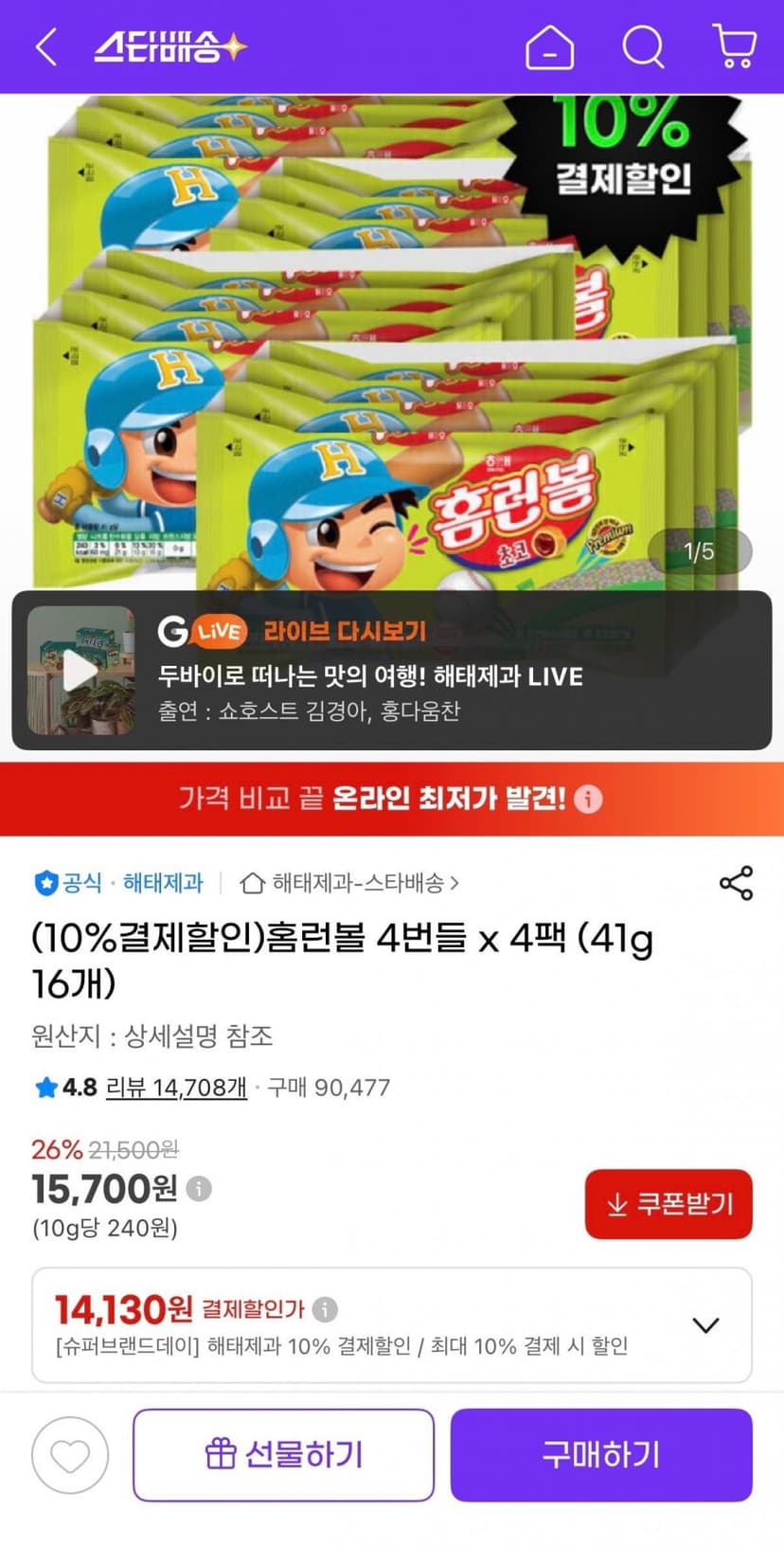This screenshot has width=784, height=1547.
Task: Tap the 쿠폰받기 coupon button
Action: [x=668, y=1204]
